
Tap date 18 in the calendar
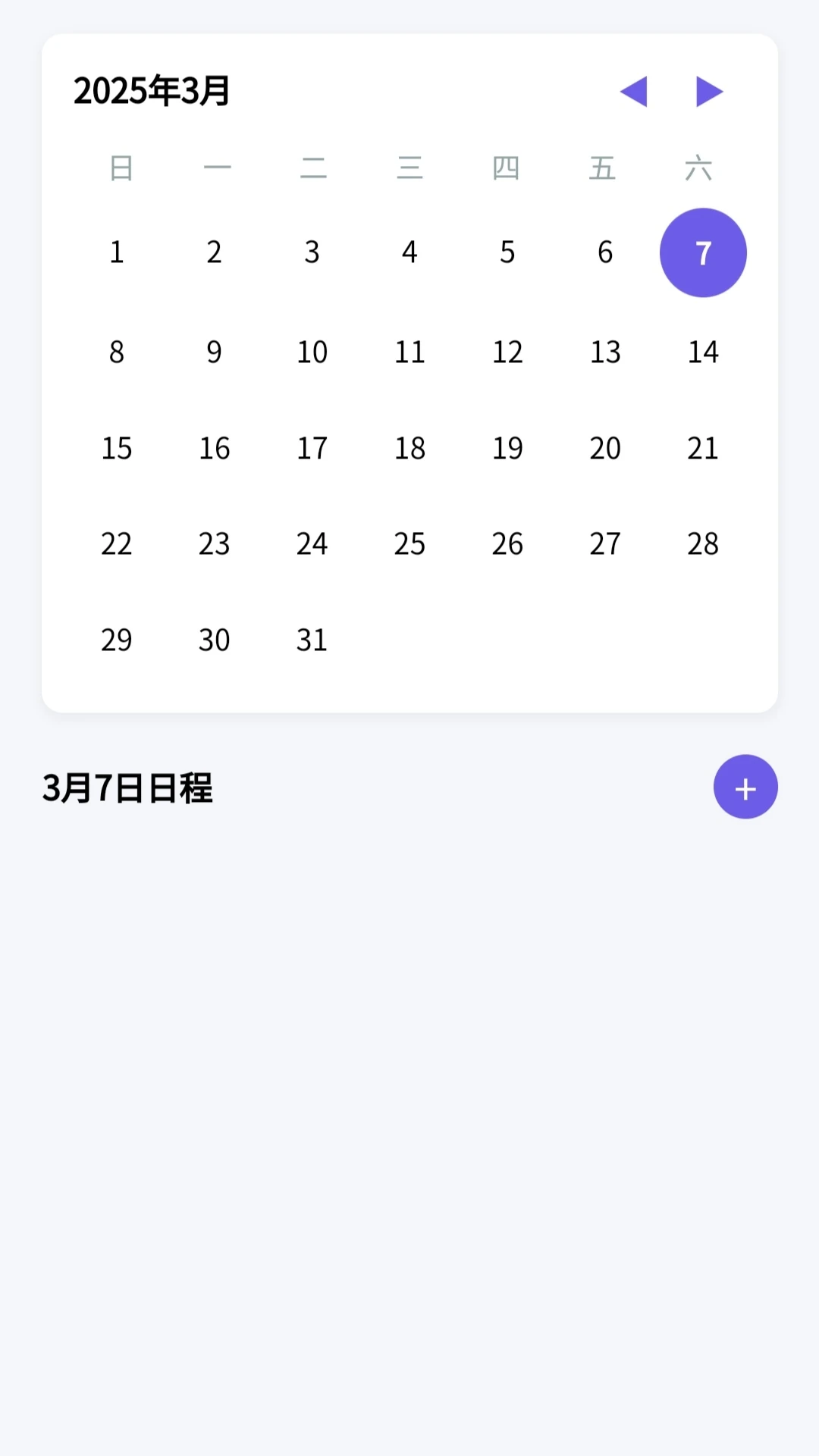tap(409, 448)
